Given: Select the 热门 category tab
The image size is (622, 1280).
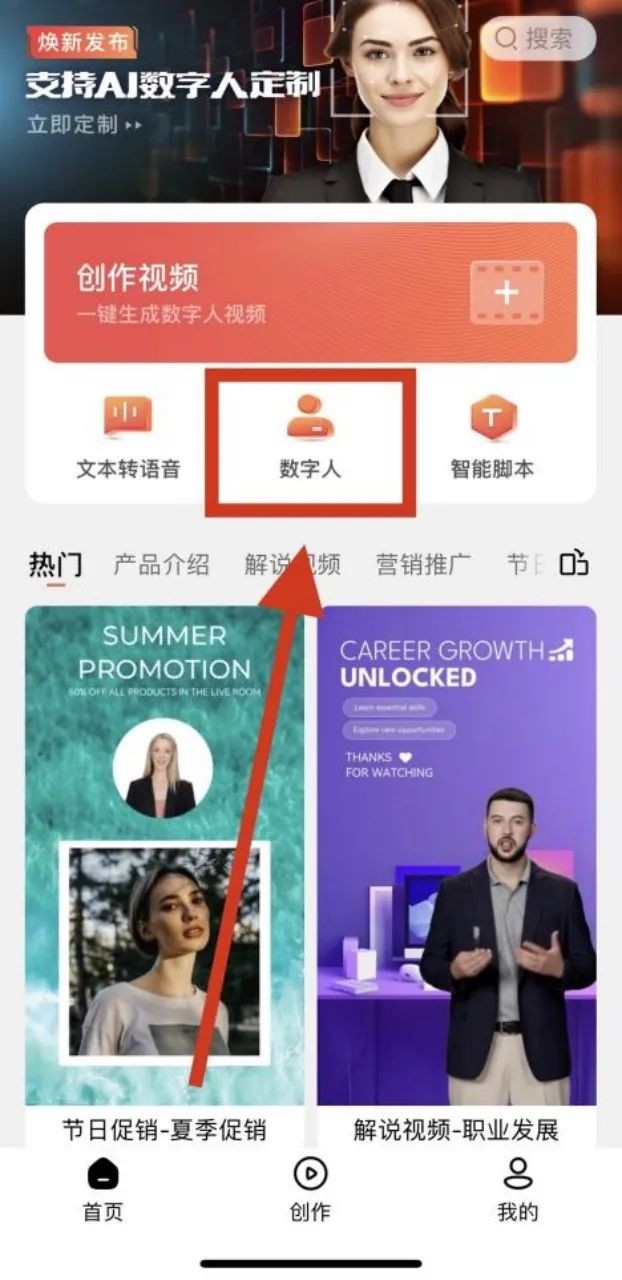Looking at the screenshot, I should click(x=55, y=565).
